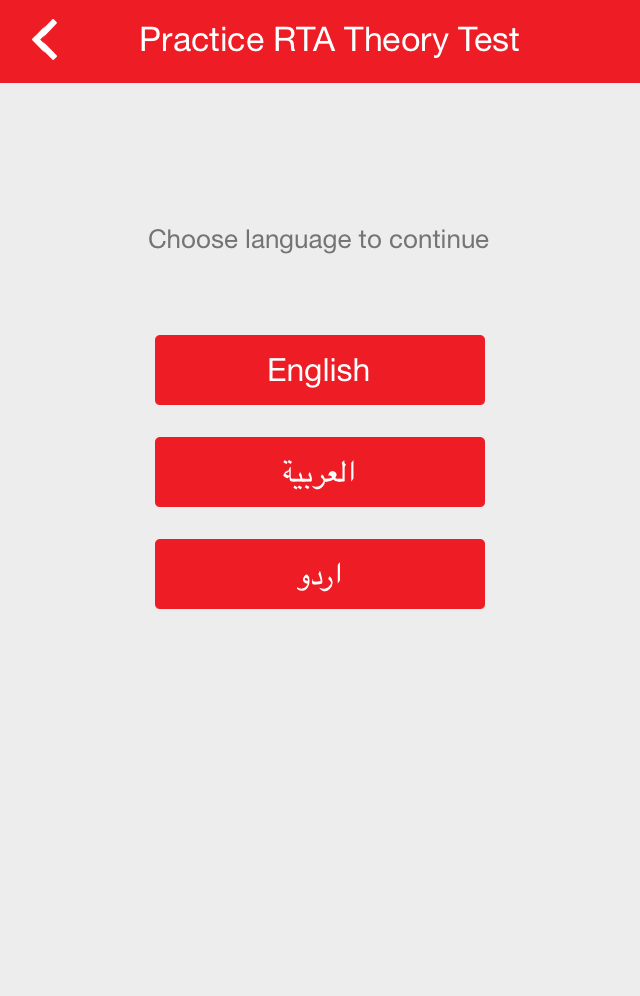
Task: Select English as the test language
Action: [319, 370]
